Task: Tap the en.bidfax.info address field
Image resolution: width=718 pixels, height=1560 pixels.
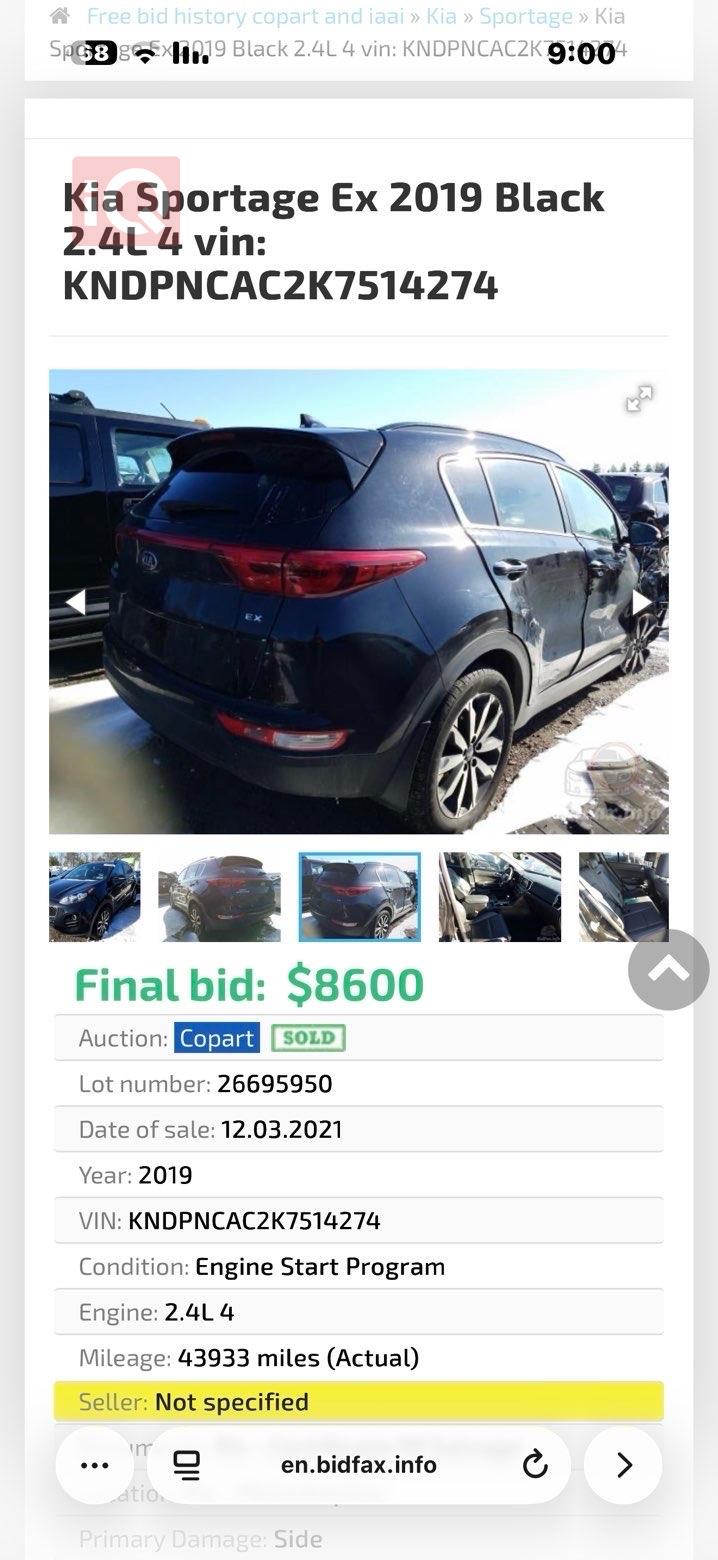Action: pos(359,1465)
